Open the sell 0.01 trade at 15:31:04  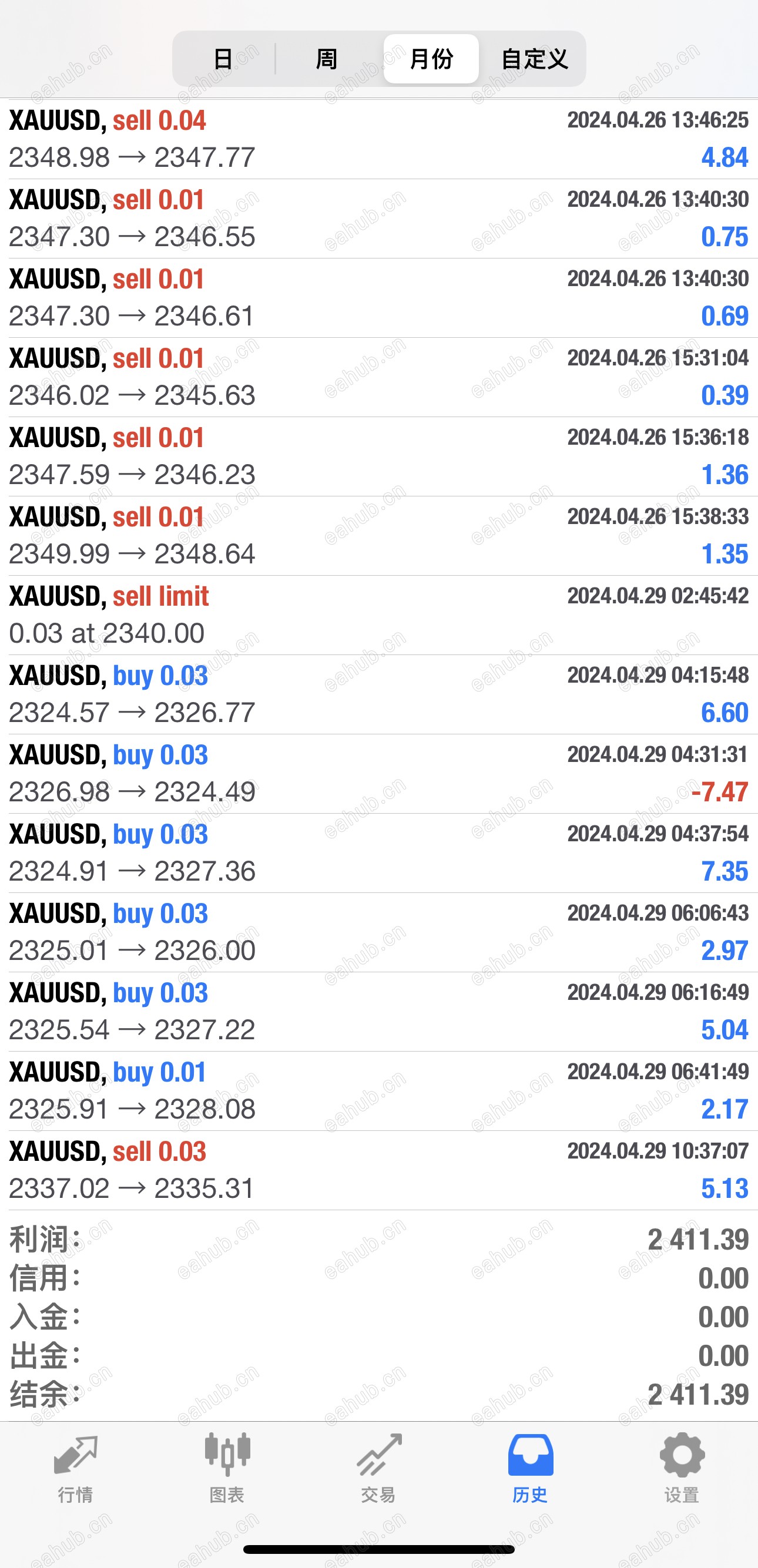pos(378,377)
